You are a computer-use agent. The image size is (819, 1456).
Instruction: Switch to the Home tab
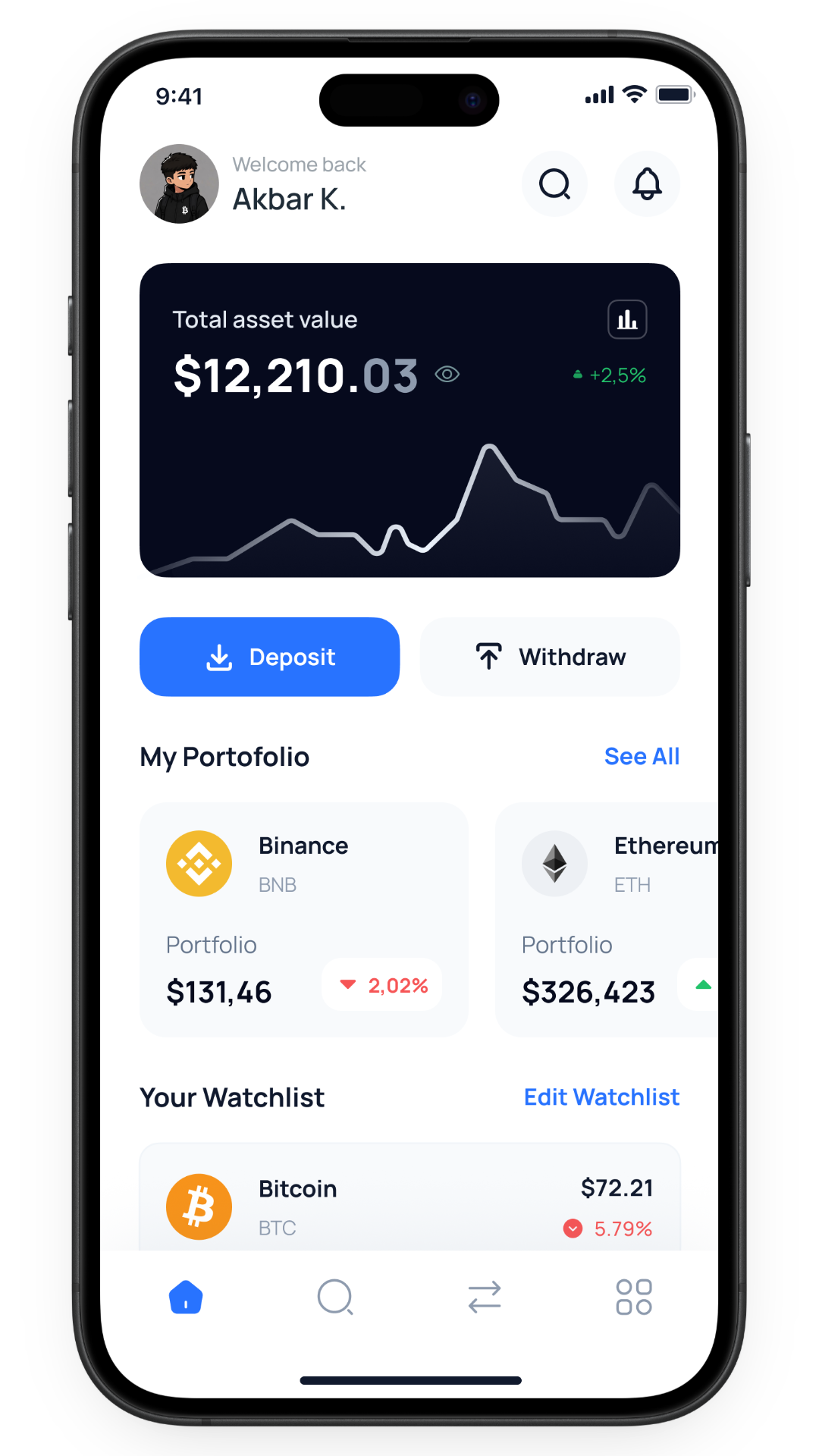point(186,1297)
